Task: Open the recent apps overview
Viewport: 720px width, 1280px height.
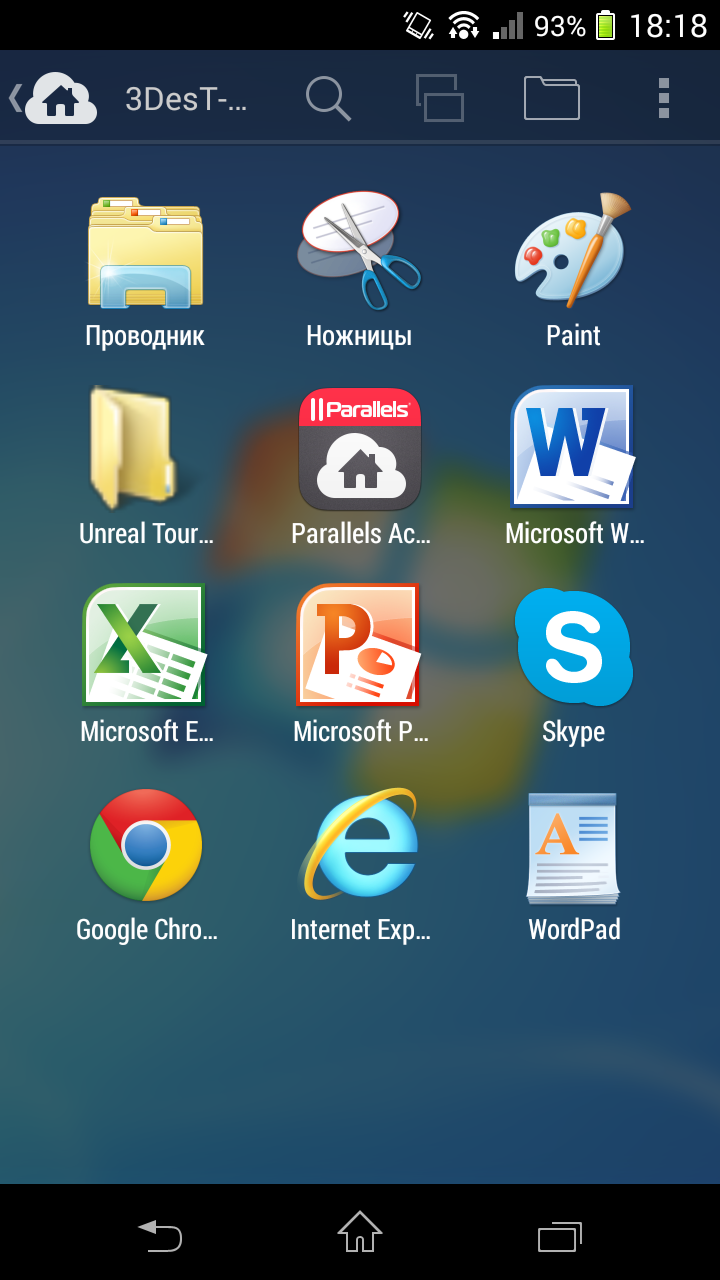Action: point(560,1236)
